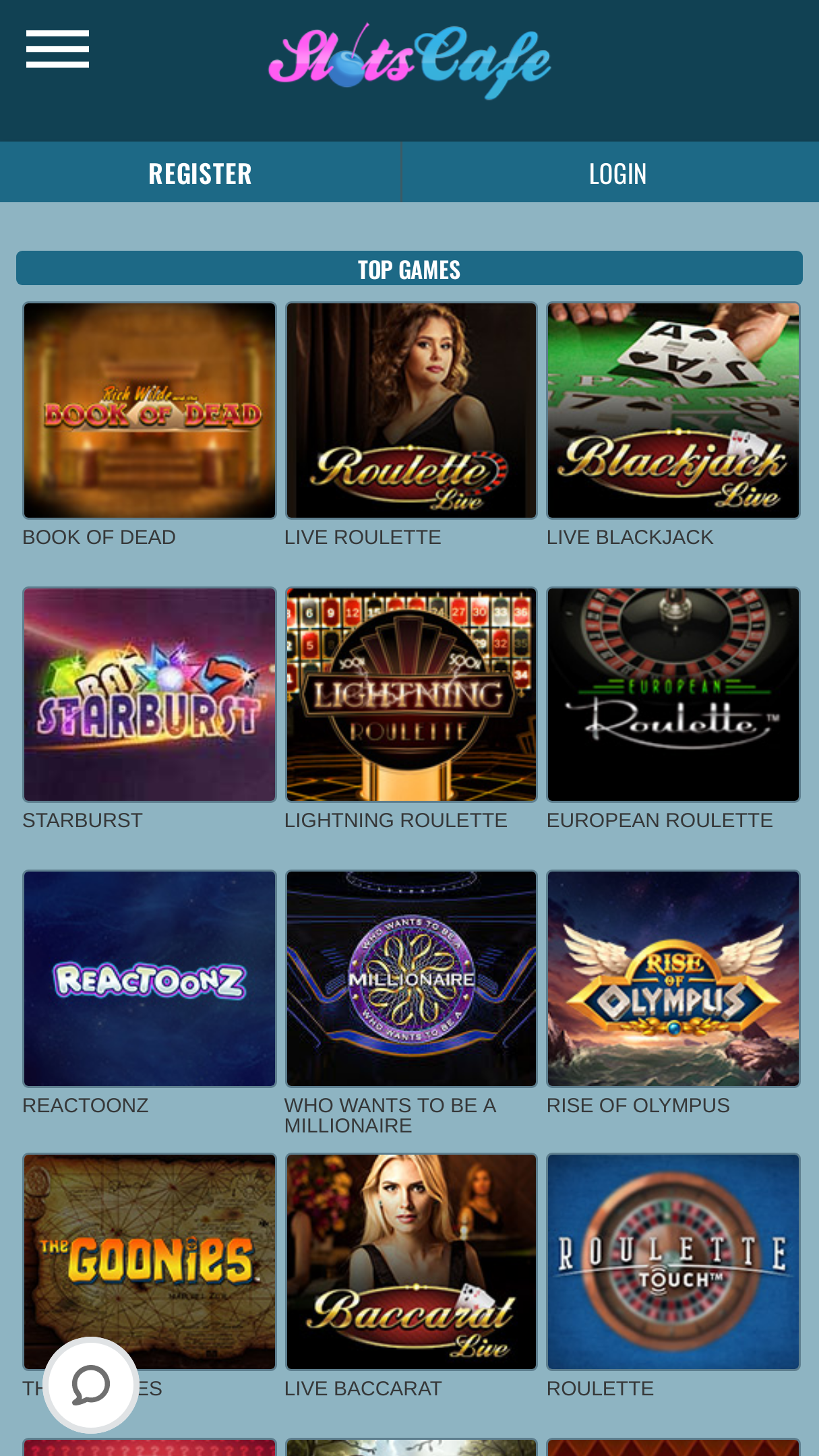Screen dimensions: 819x1456
Task: Tap the Register button
Action: point(200,173)
